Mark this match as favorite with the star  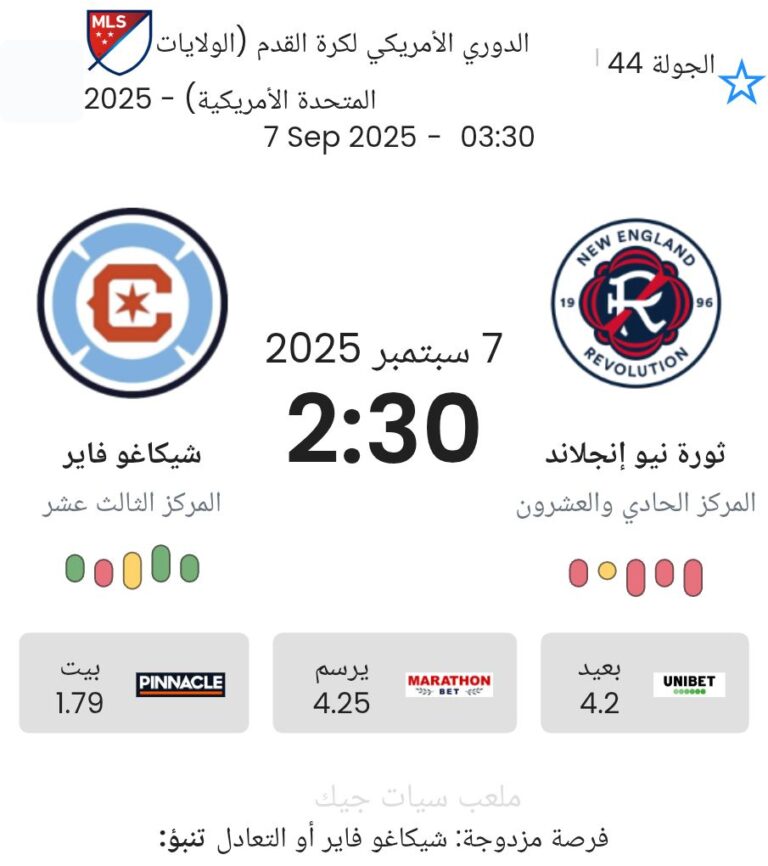pos(741,83)
